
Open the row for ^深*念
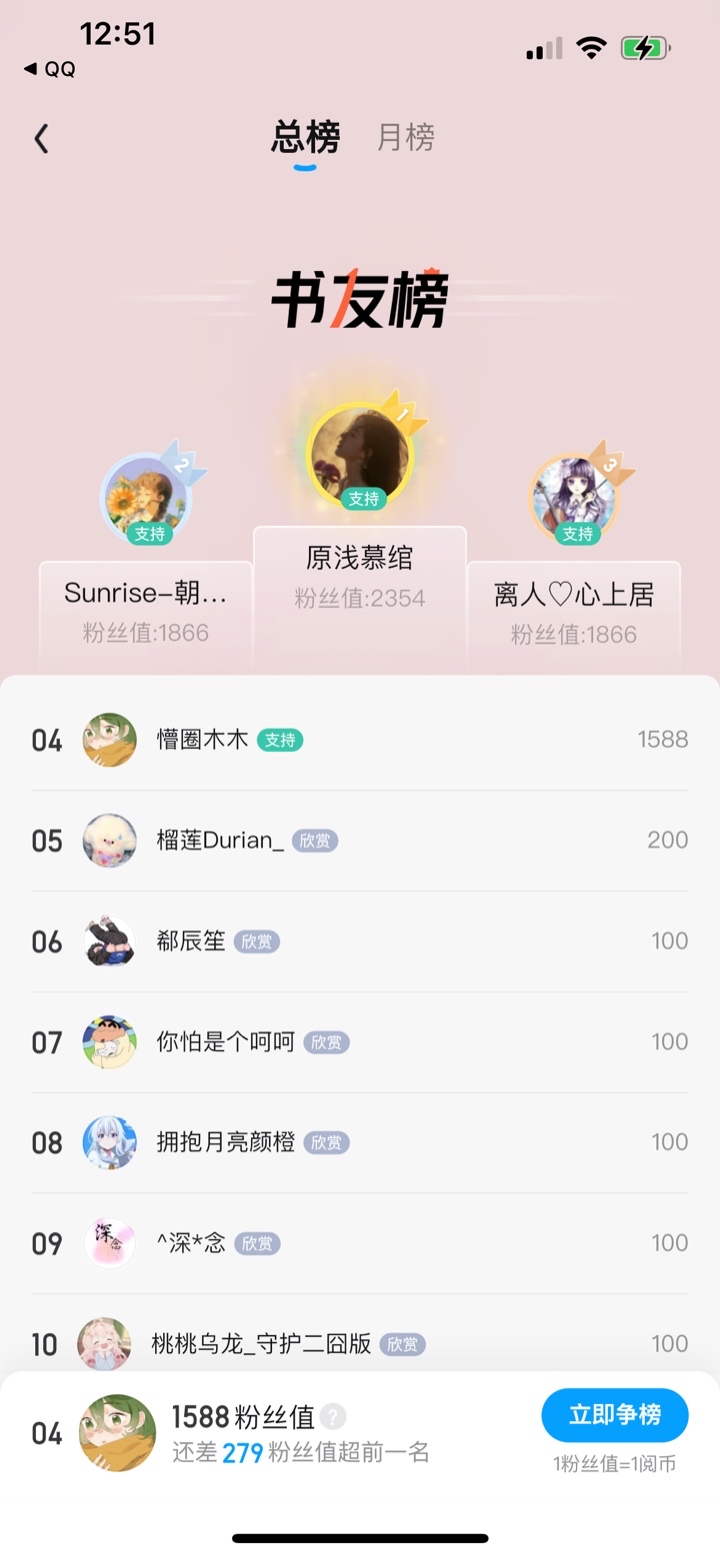tap(360, 1244)
